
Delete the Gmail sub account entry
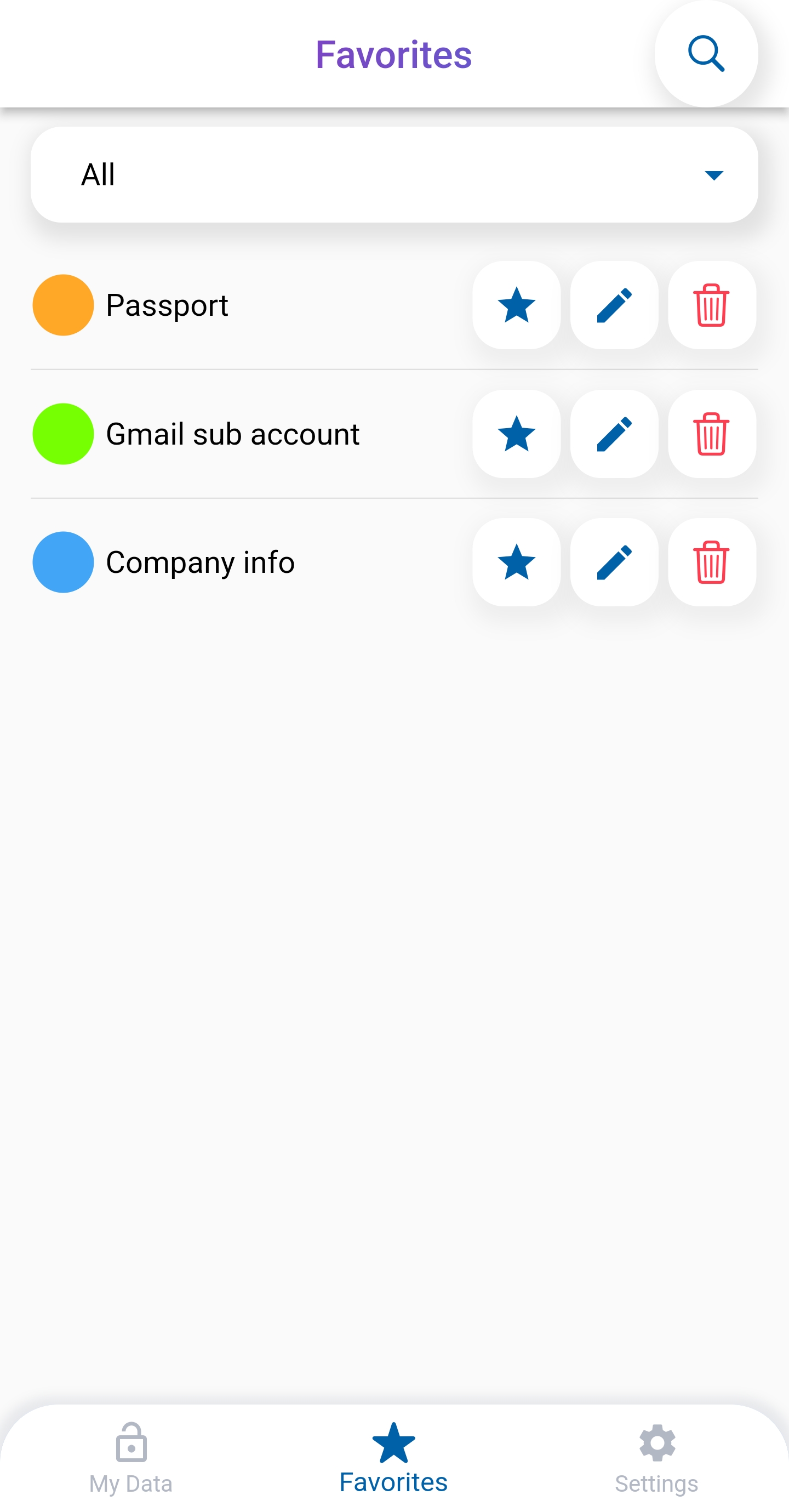pyautogui.click(x=712, y=434)
